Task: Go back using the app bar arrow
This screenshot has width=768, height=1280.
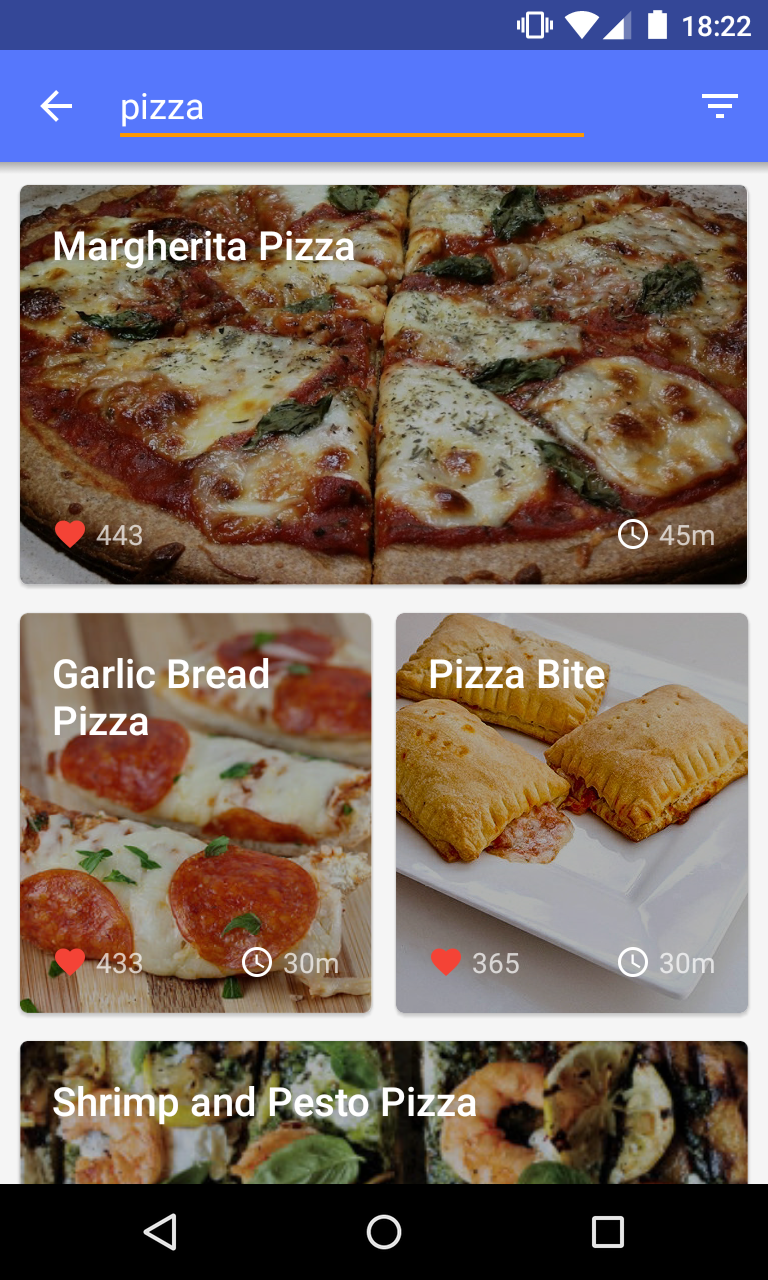Action: click(x=57, y=106)
